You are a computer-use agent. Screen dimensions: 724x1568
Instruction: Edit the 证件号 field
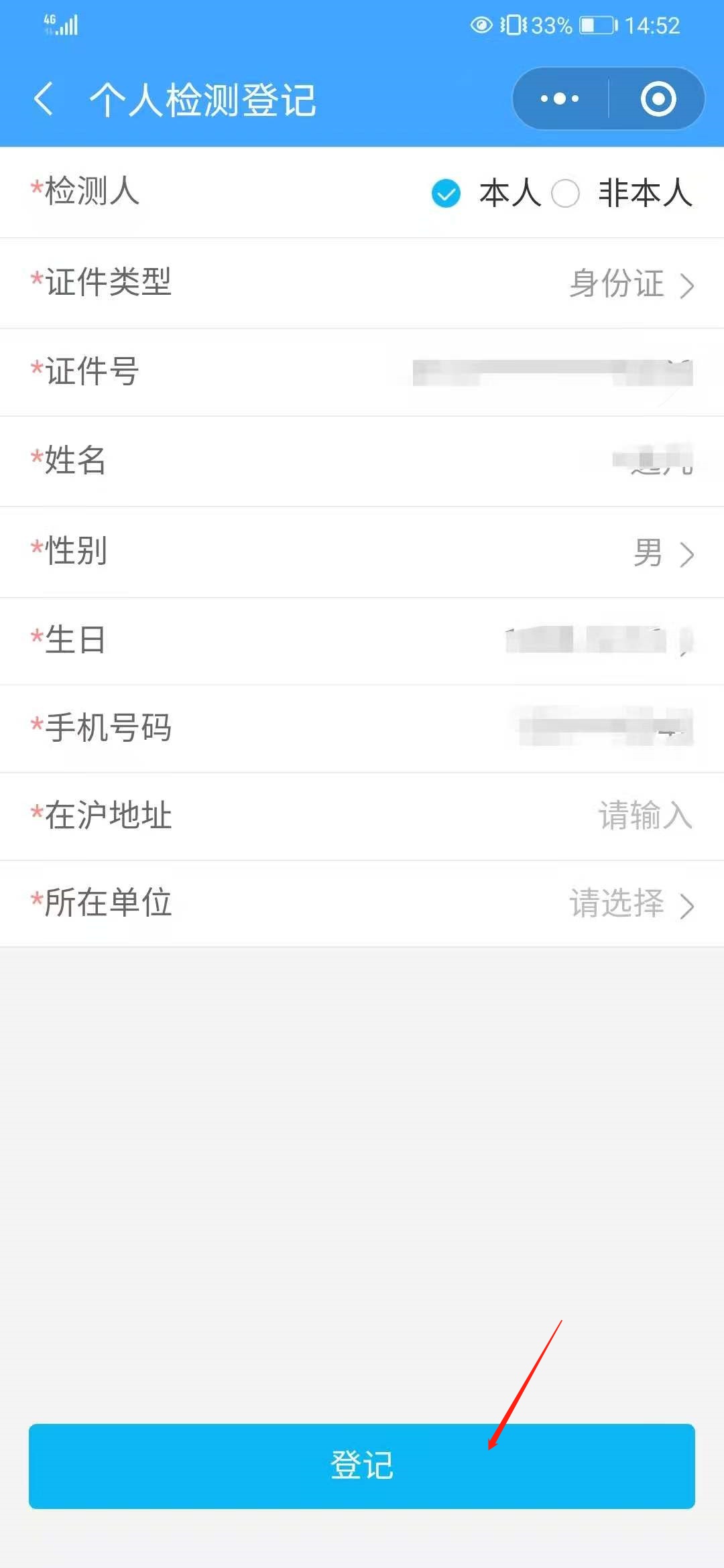(552, 373)
